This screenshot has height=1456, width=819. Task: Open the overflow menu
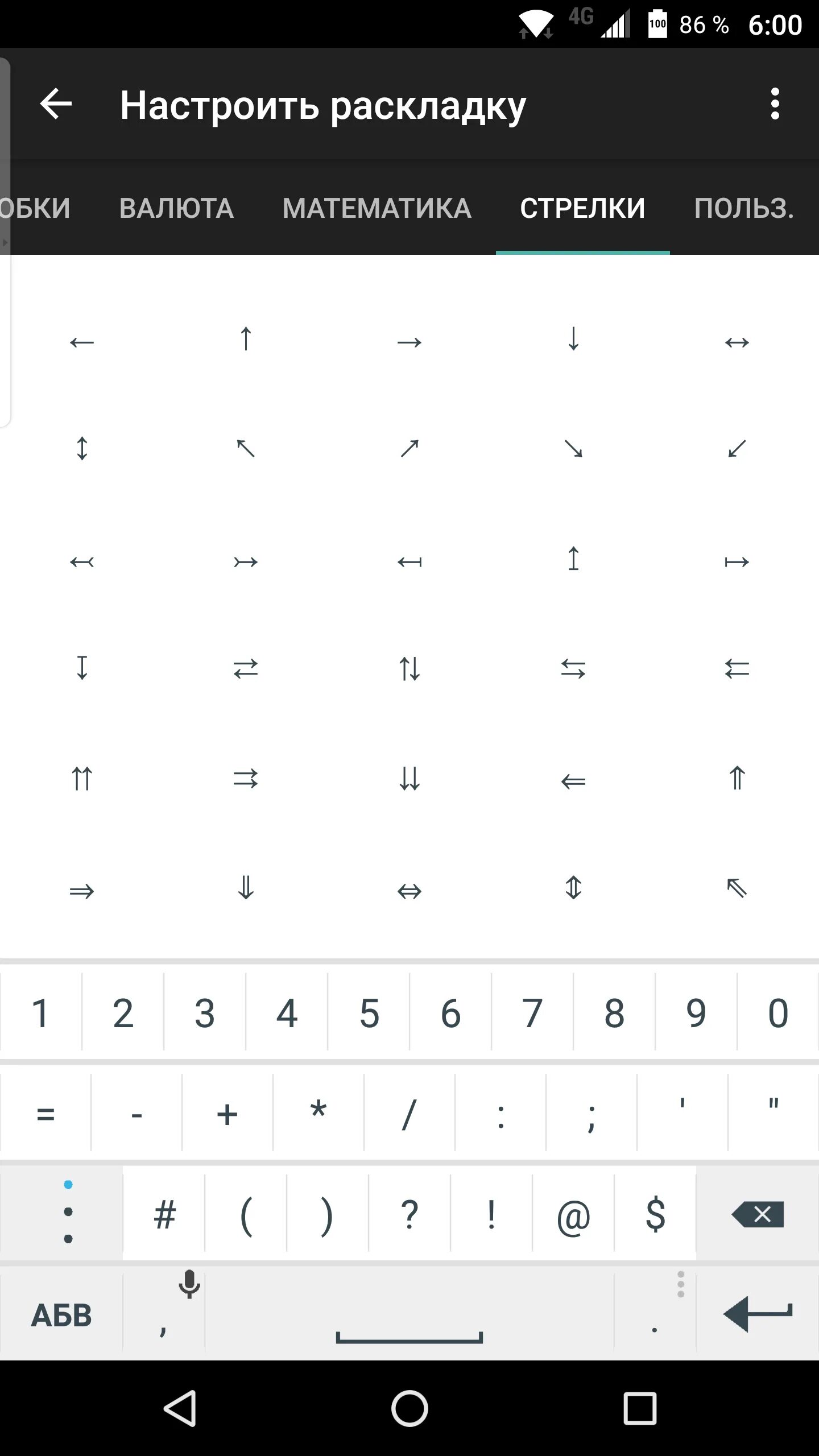pos(774,104)
